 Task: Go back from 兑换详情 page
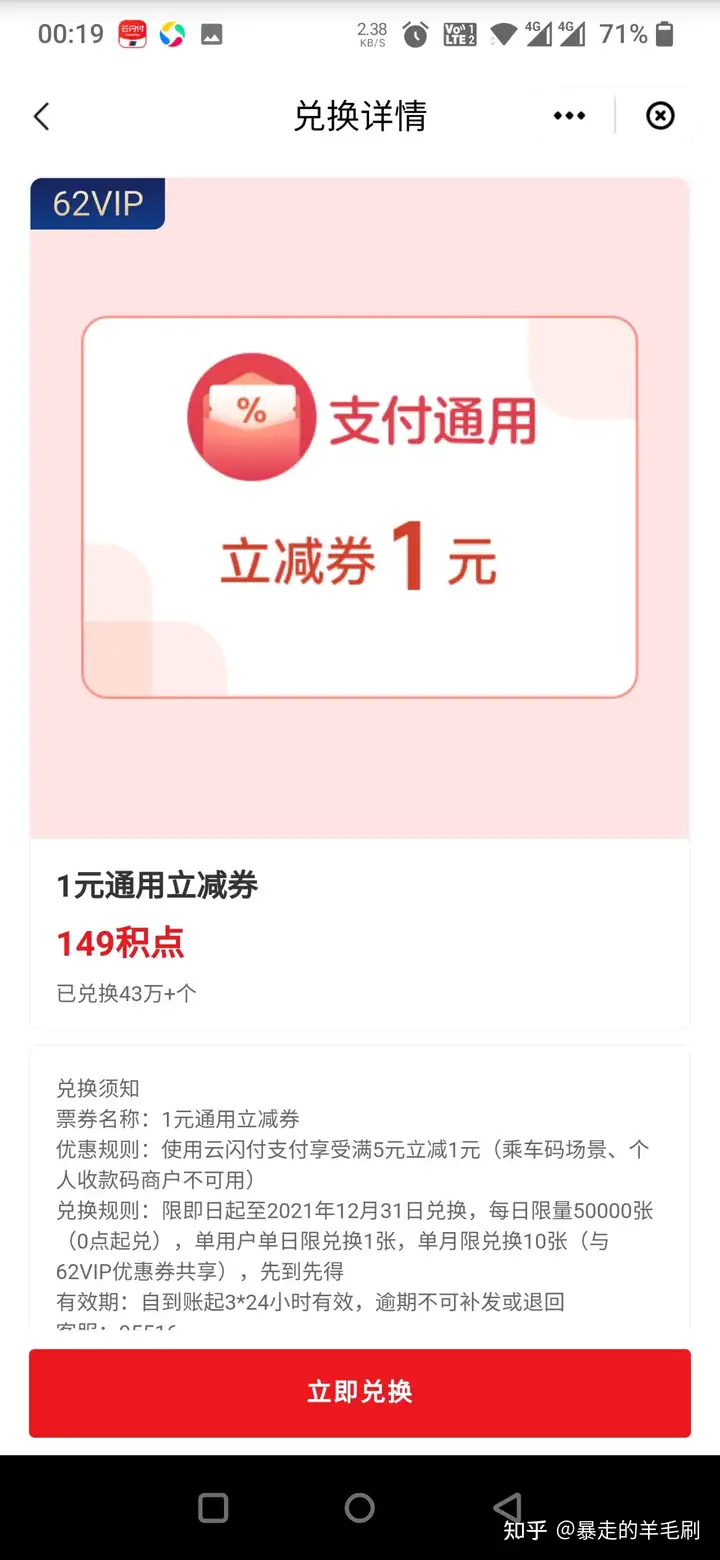coord(41,117)
